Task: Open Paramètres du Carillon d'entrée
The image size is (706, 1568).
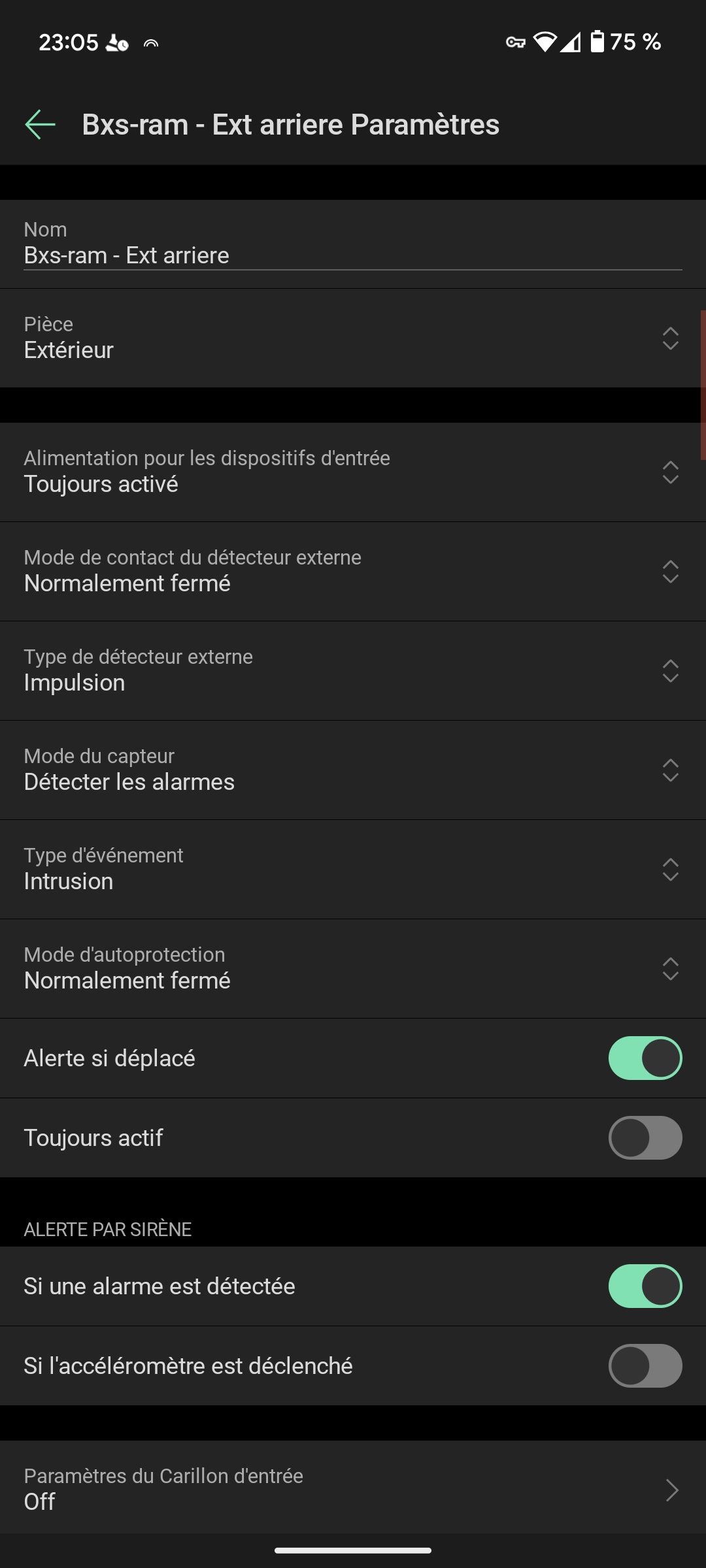Action: [x=353, y=1490]
